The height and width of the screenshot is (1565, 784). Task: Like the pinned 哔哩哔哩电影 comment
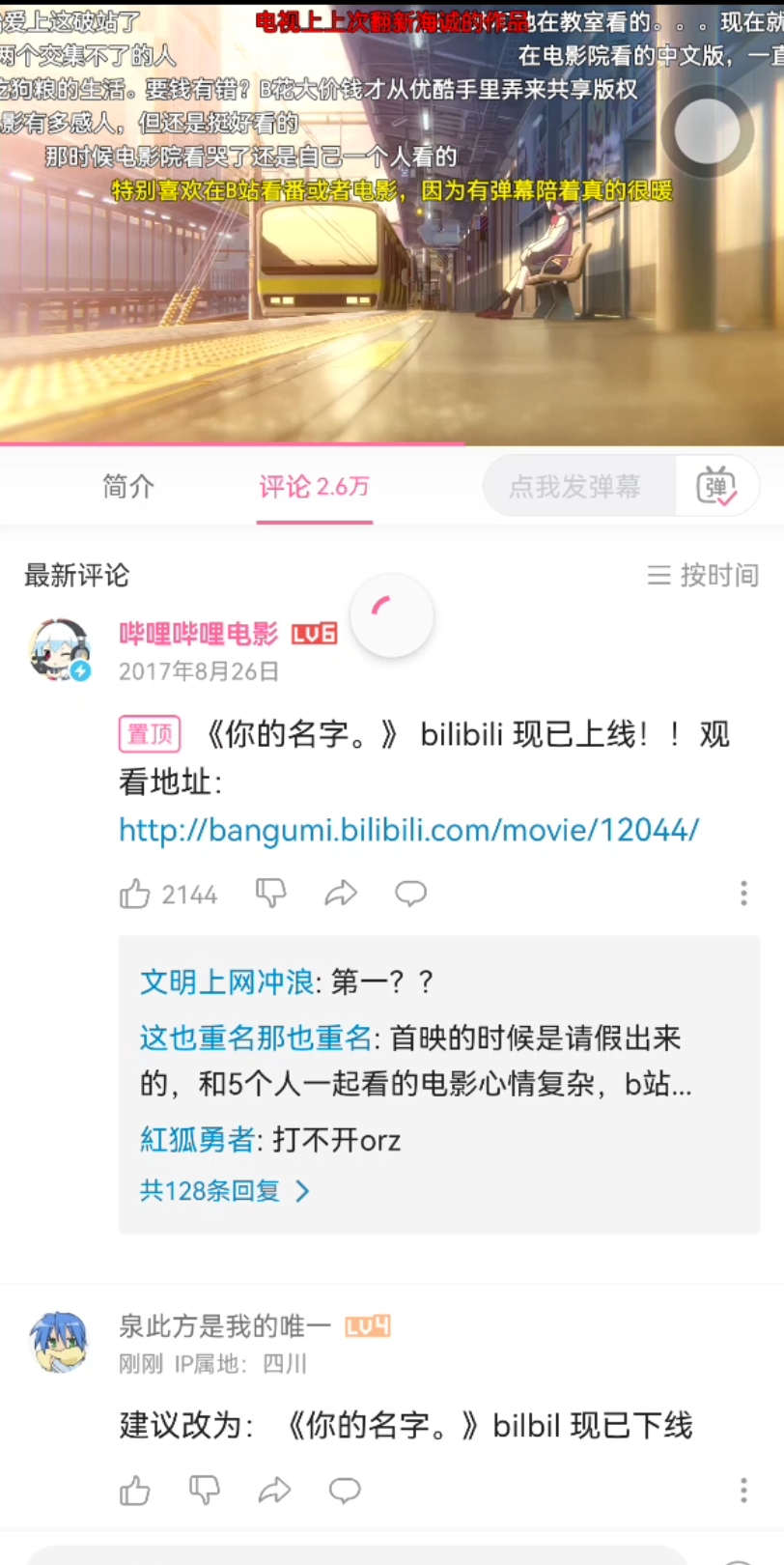tap(135, 895)
